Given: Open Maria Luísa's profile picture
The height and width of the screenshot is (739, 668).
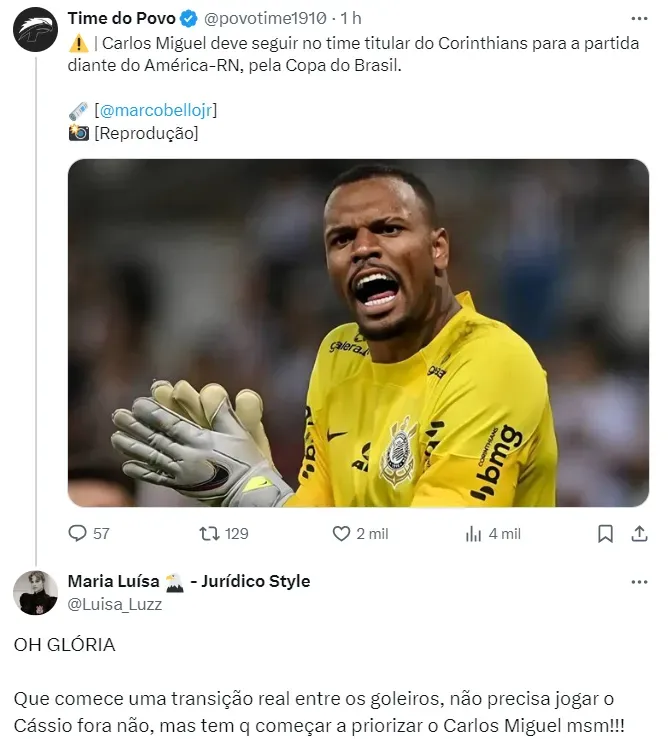Looking at the screenshot, I should pos(35,593).
